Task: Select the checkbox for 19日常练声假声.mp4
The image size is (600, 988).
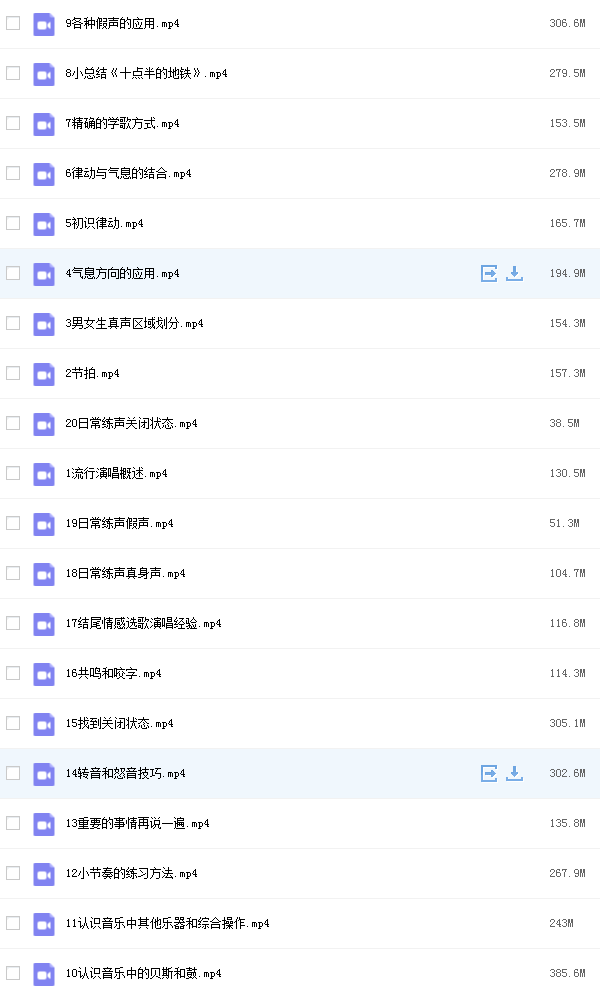Action: (x=13, y=523)
